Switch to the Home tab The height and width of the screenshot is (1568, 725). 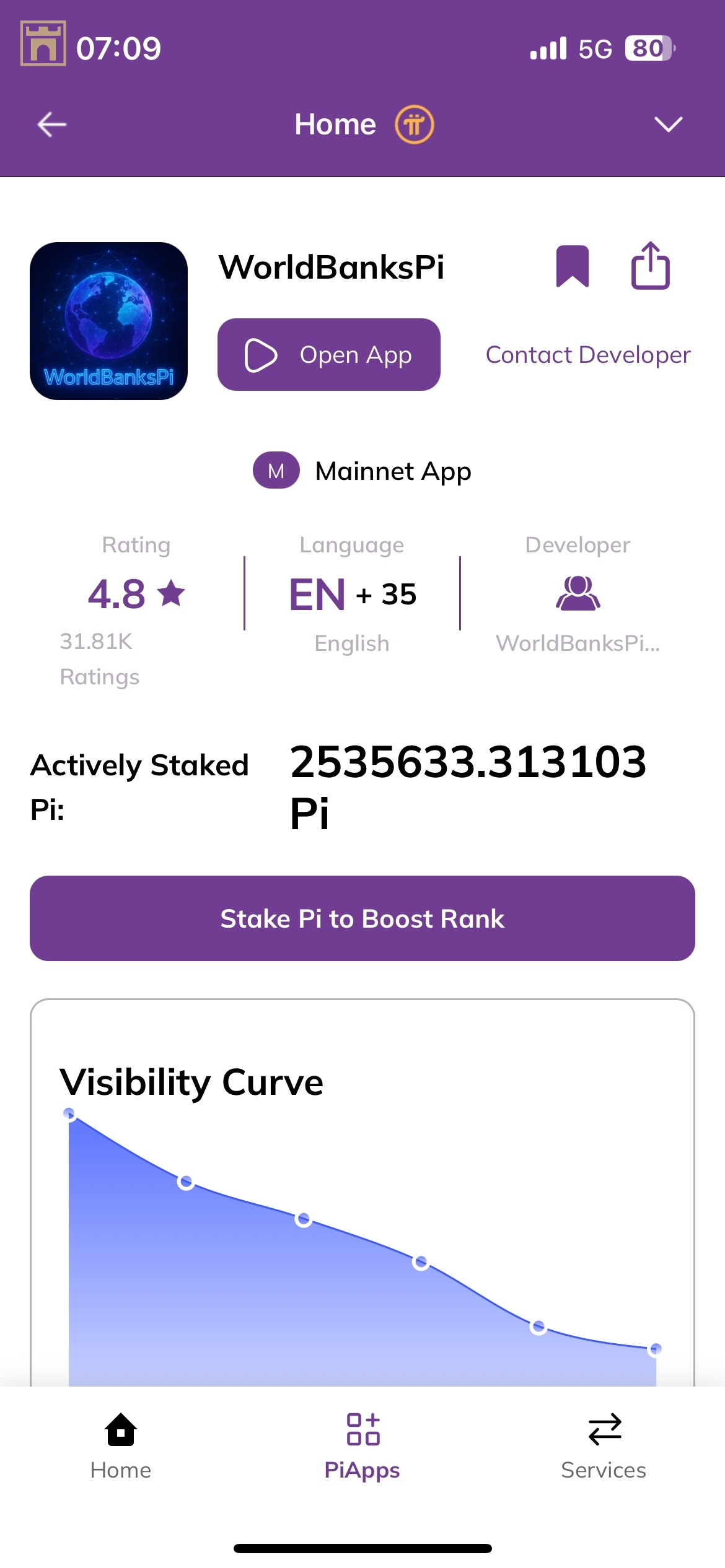121,1446
